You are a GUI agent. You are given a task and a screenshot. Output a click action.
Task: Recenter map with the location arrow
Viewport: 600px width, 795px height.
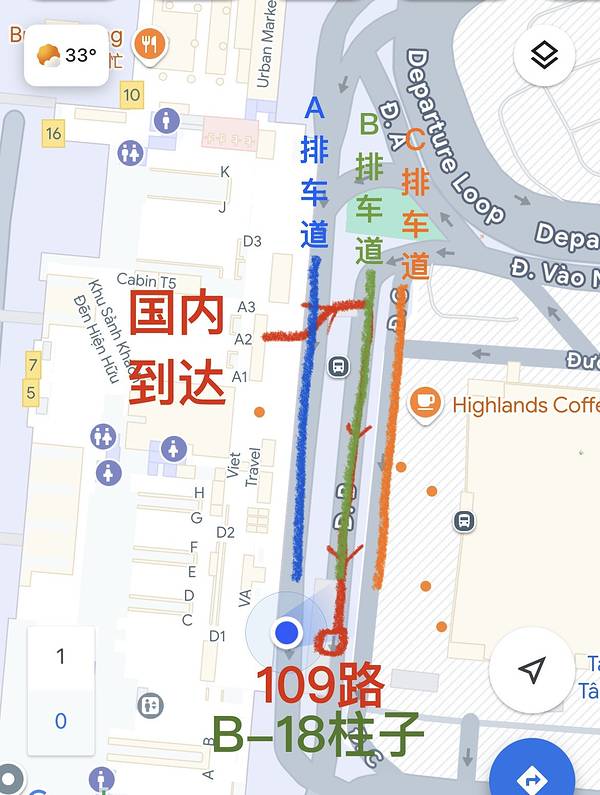(533, 670)
